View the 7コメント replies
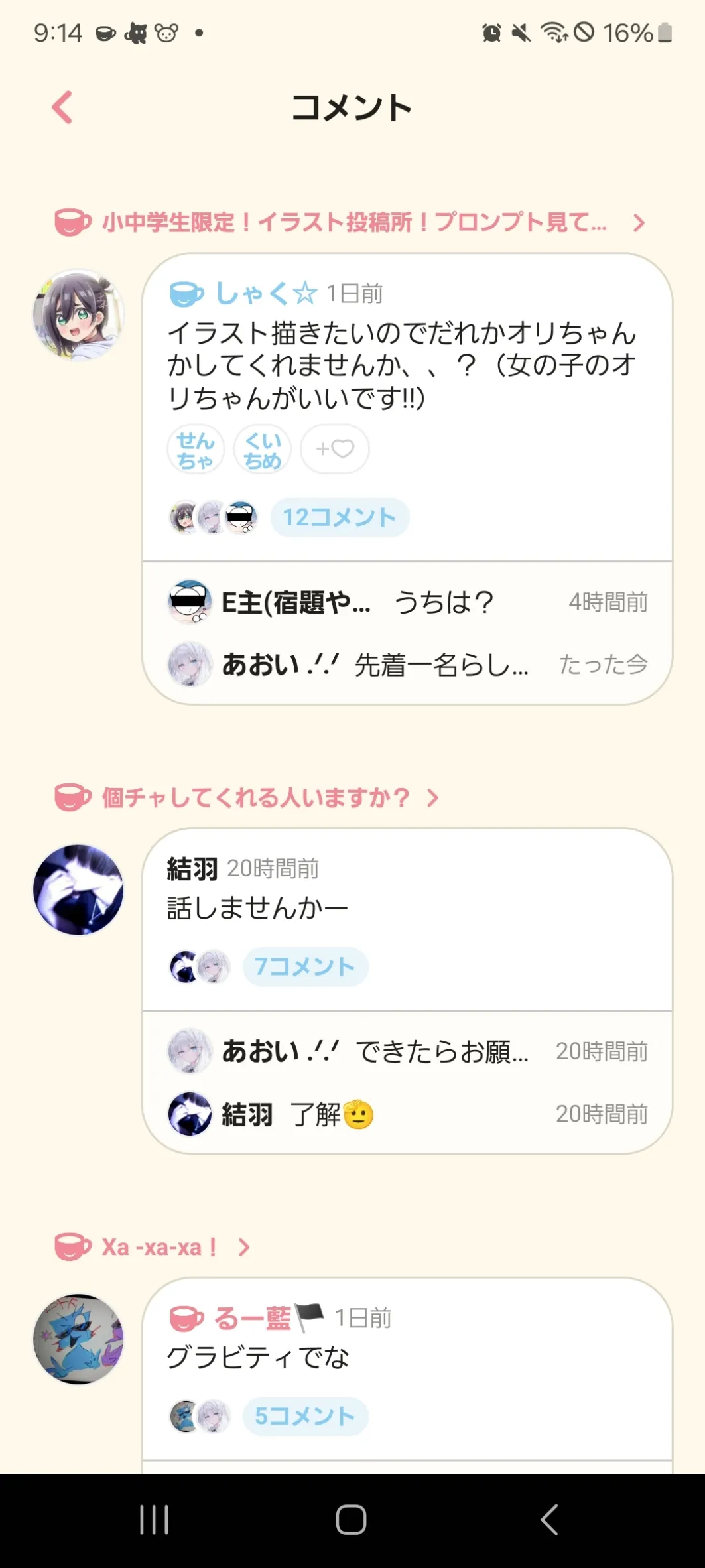The height and width of the screenshot is (1568, 705). pyautogui.click(x=304, y=967)
